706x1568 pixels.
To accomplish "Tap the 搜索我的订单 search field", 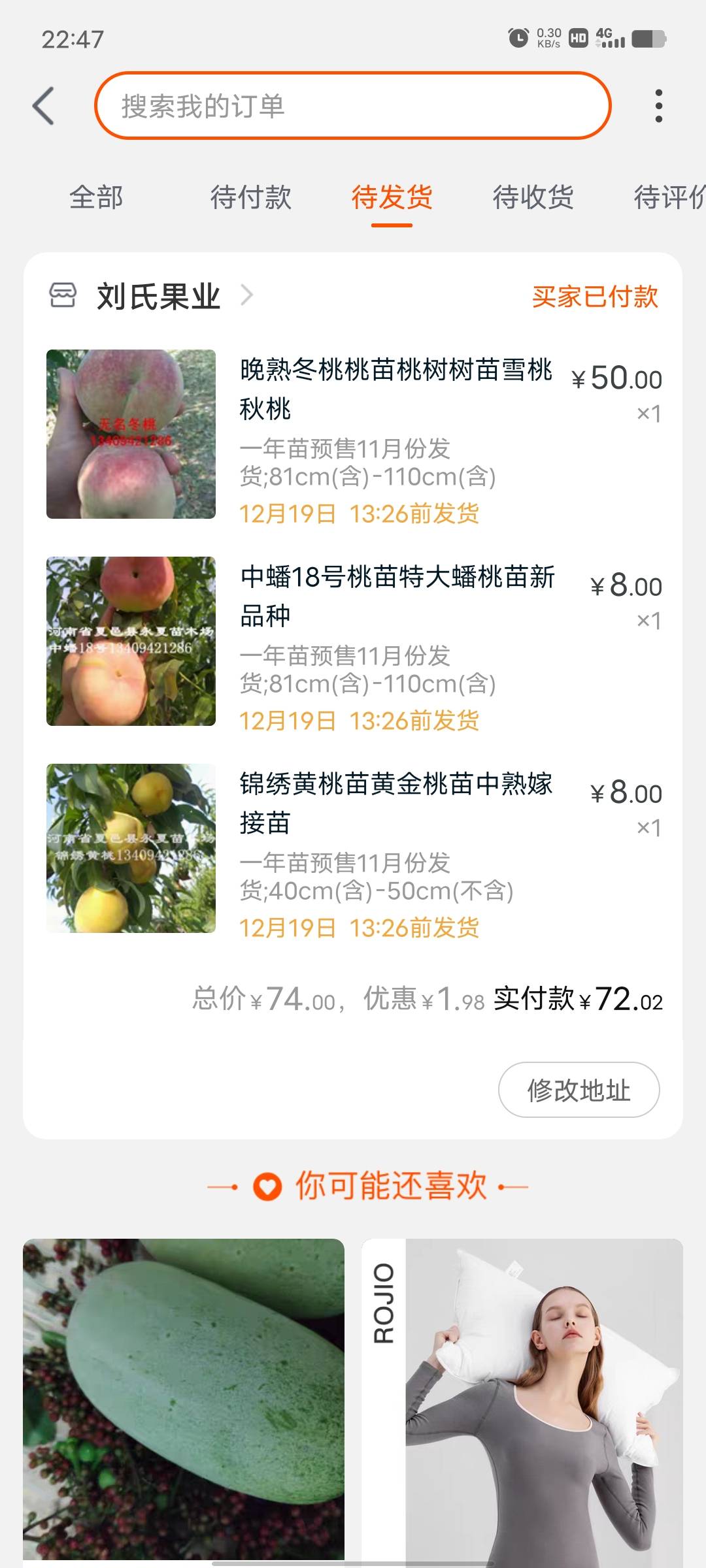I will 353,106.
